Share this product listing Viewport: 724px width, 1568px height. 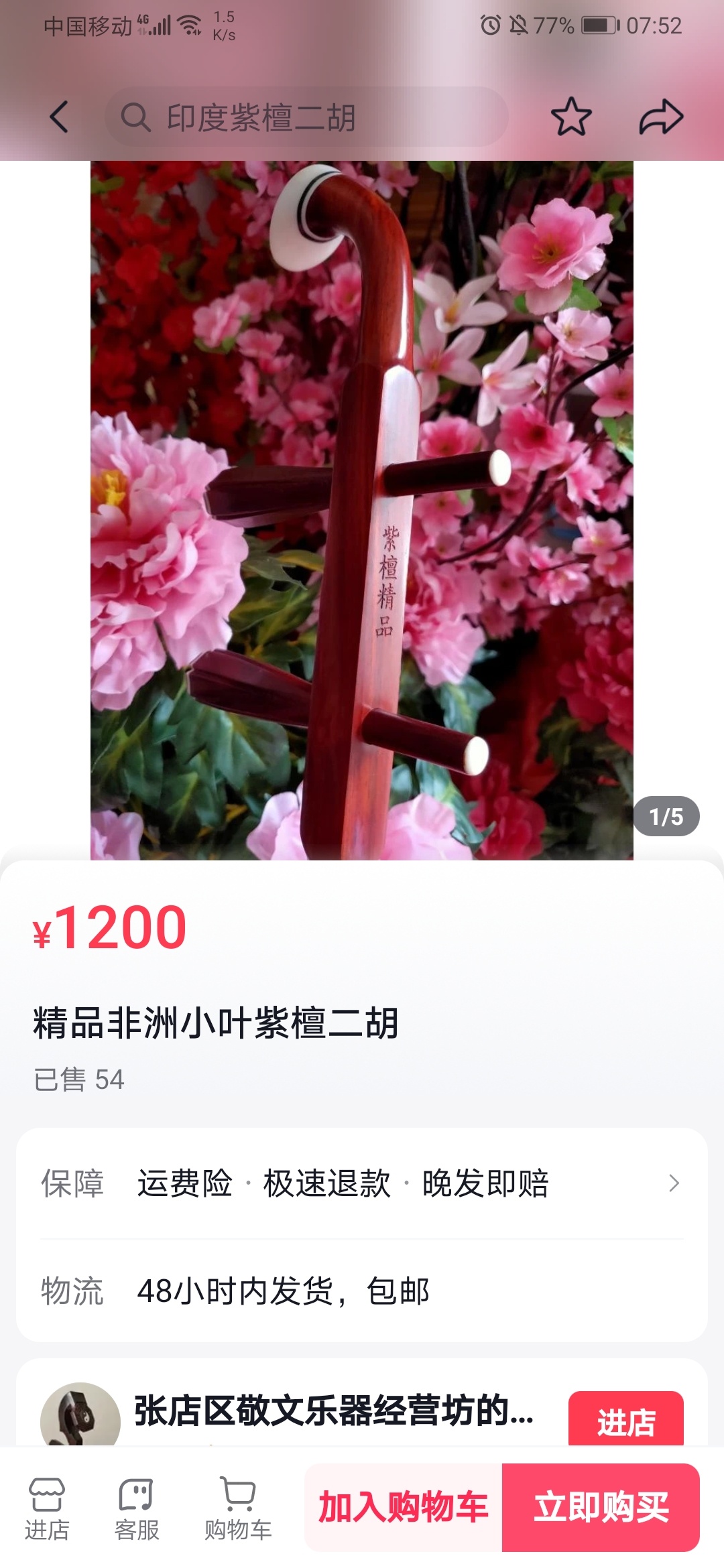tap(661, 117)
